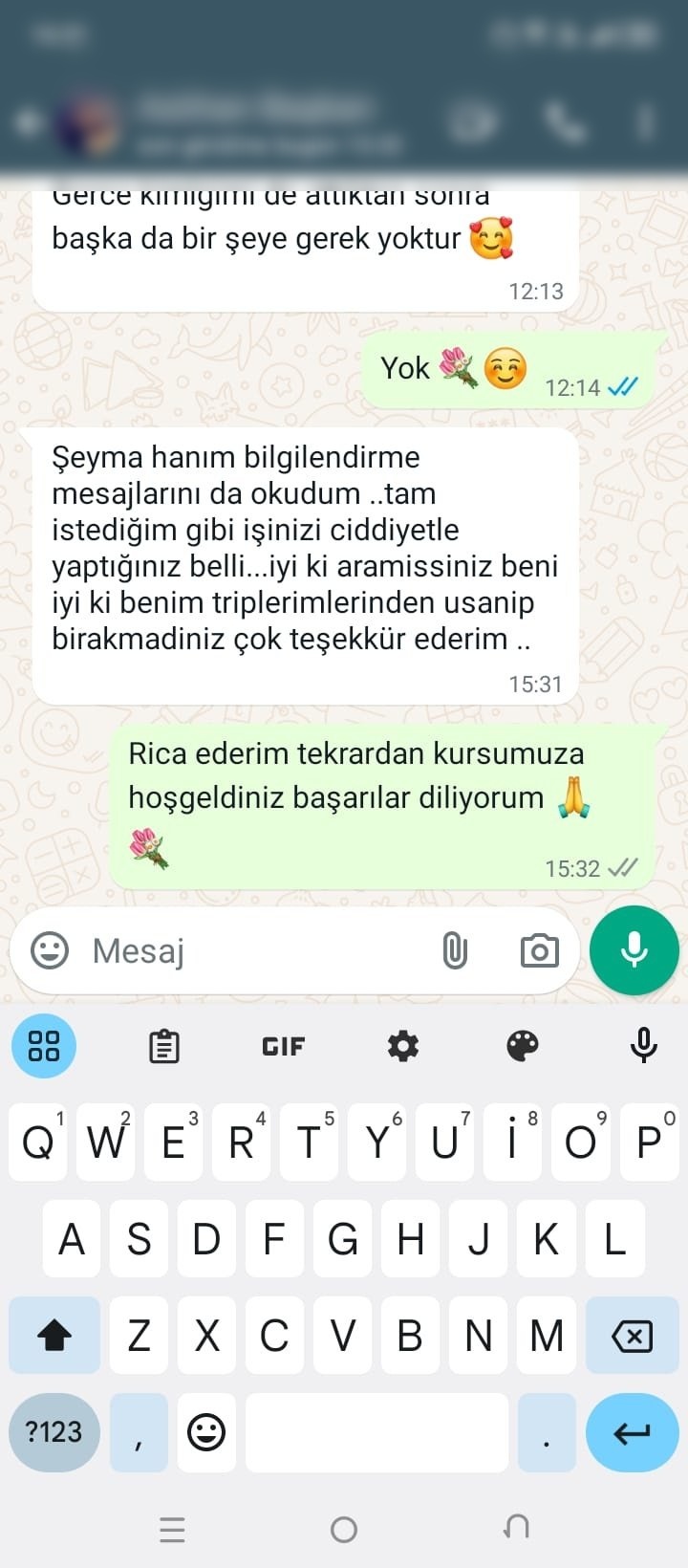Start keyboard voice typing microphone
The width and height of the screenshot is (688, 1568).
click(643, 1046)
